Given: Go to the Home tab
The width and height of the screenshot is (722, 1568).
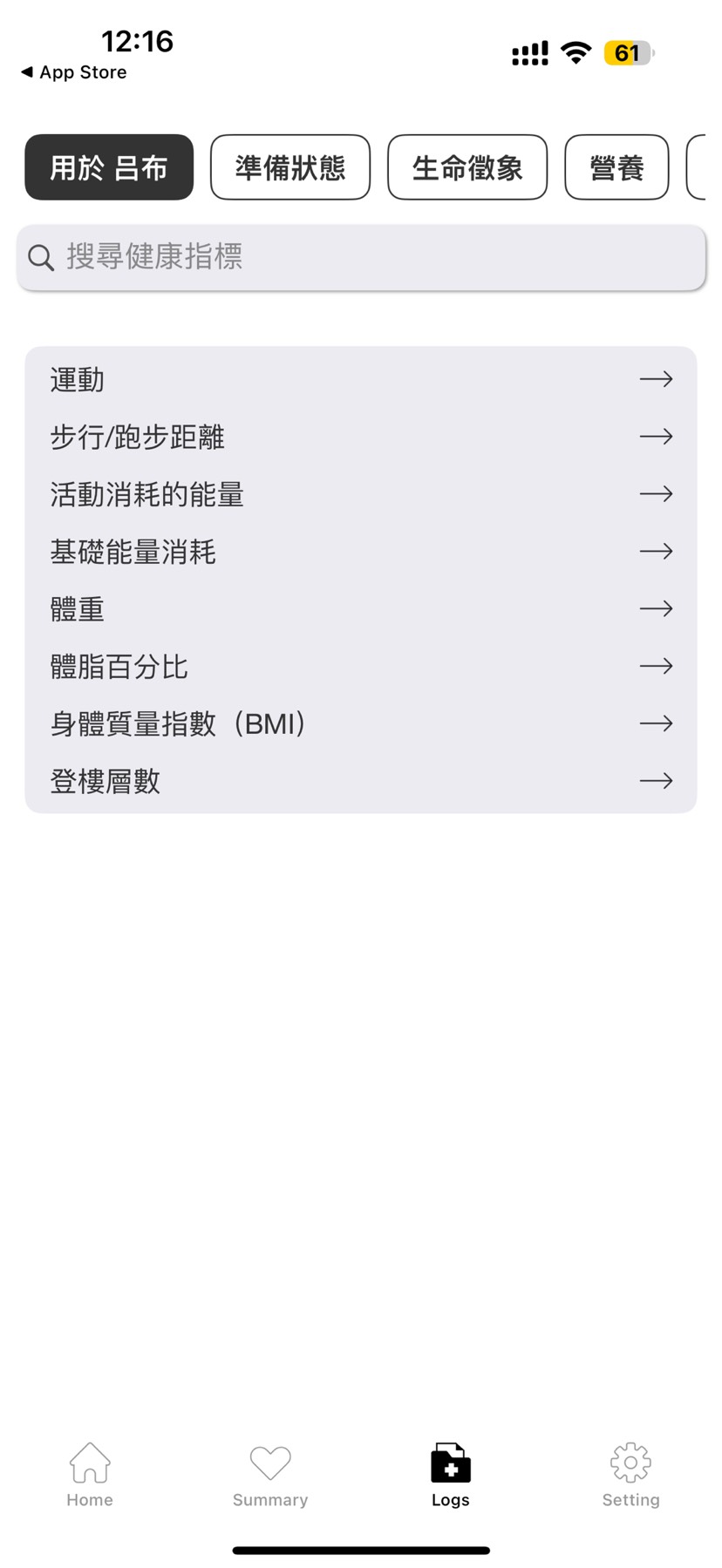Looking at the screenshot, I should (90, 1475).
